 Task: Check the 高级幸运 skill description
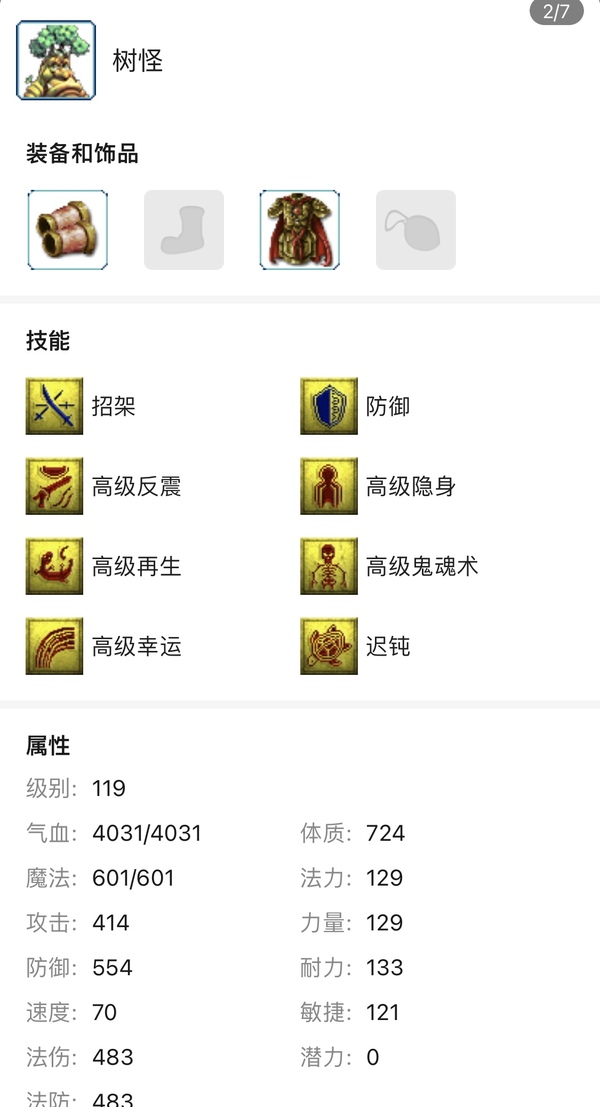55,646
